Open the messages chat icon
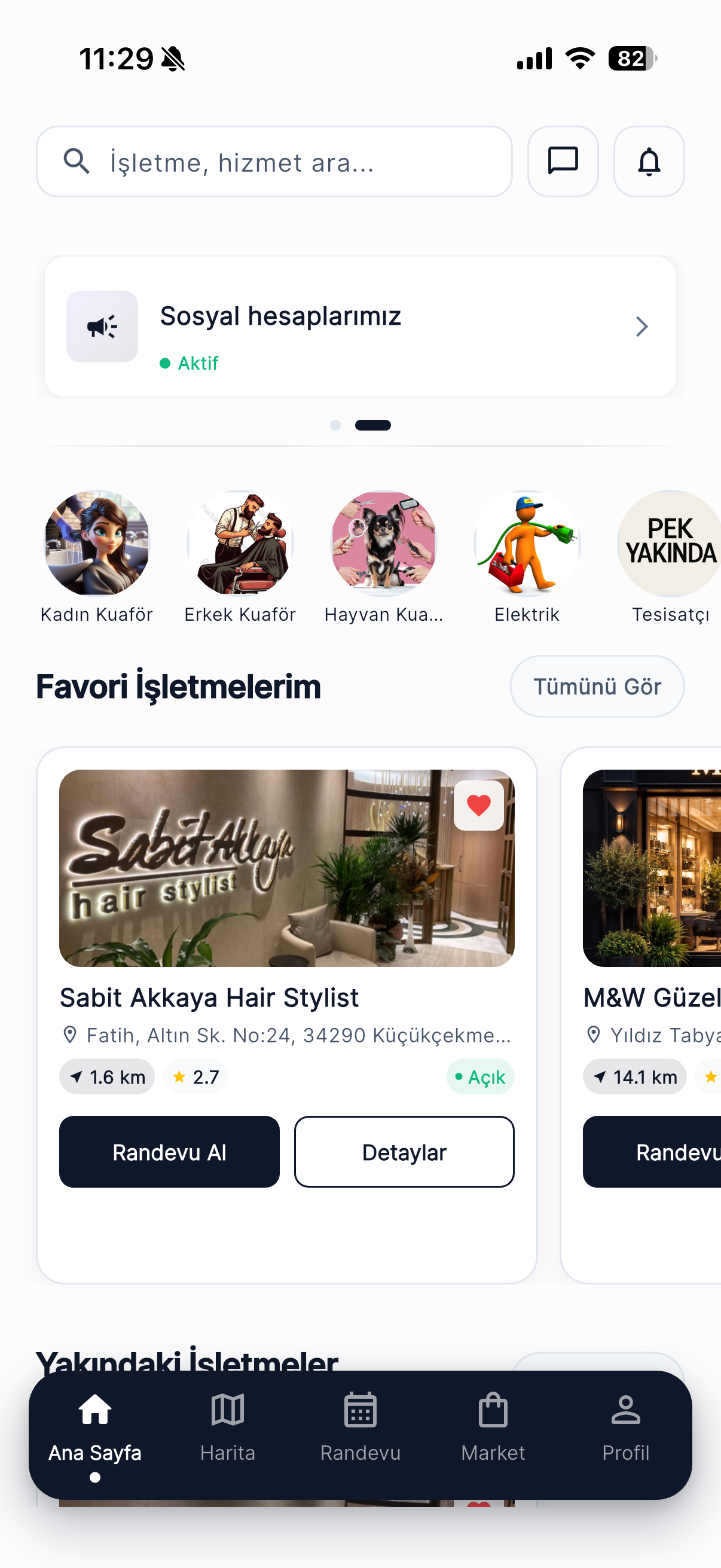721x1568 pixels. 562,162
